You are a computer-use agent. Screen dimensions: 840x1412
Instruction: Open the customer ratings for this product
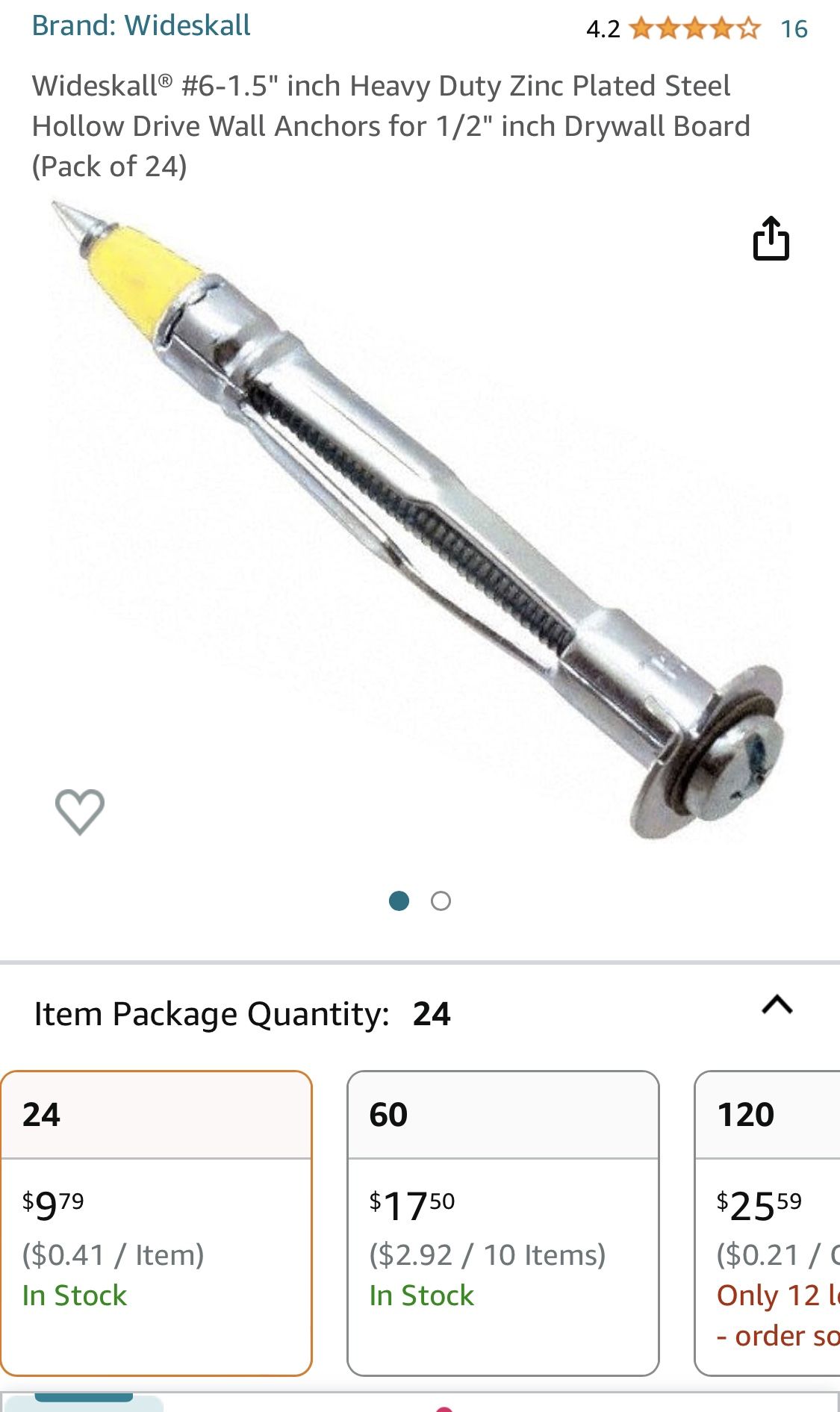click(x=695, y=29)
